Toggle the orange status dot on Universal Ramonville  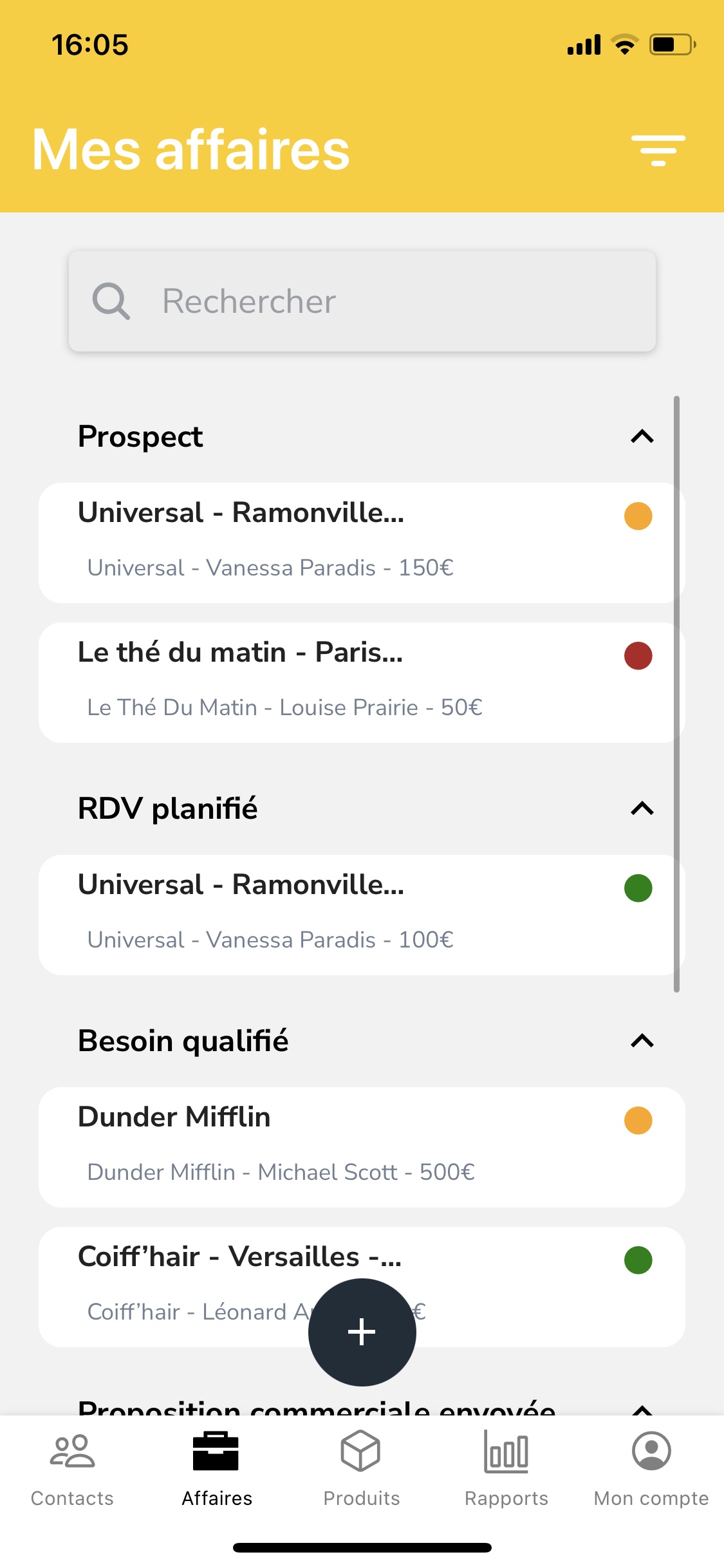coord(638,516)
